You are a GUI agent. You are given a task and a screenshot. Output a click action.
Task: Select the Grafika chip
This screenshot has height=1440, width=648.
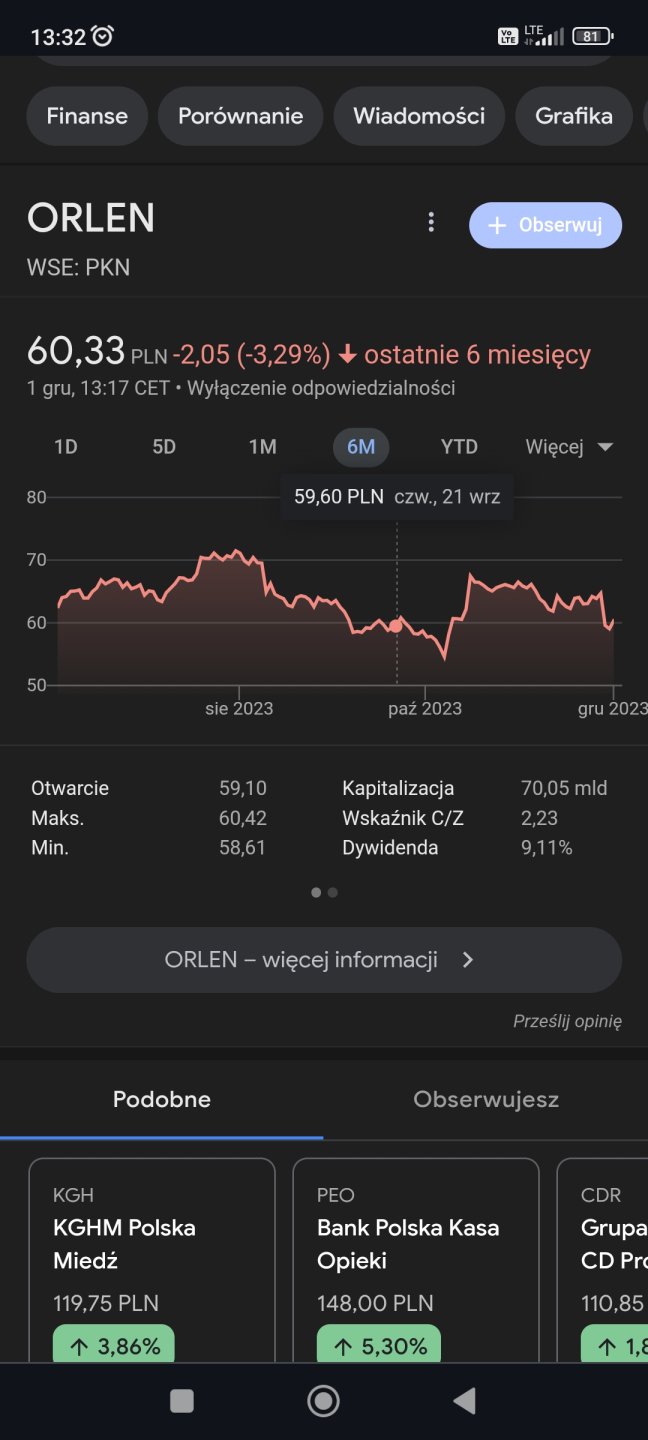pos(573,116)
